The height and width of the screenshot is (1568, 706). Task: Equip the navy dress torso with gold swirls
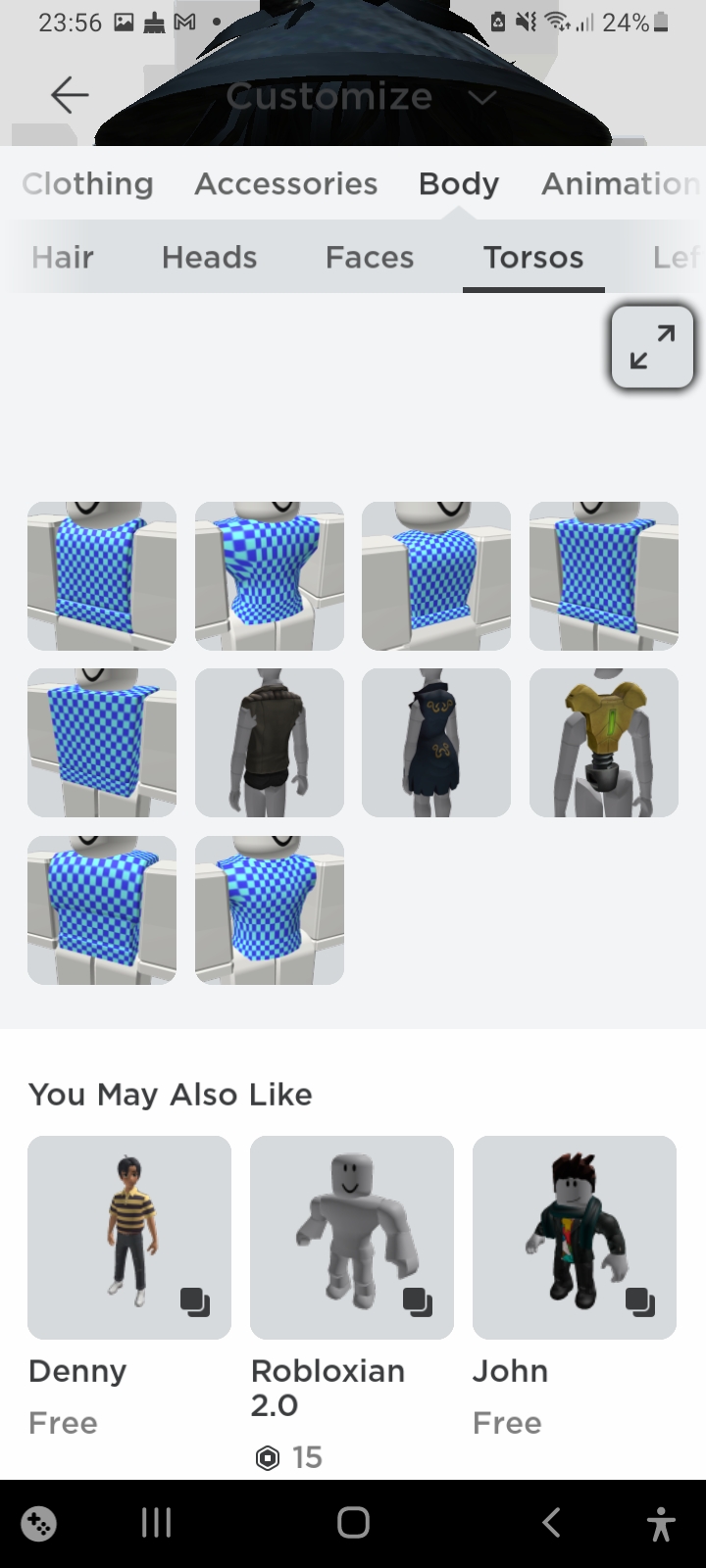point(435,743)
